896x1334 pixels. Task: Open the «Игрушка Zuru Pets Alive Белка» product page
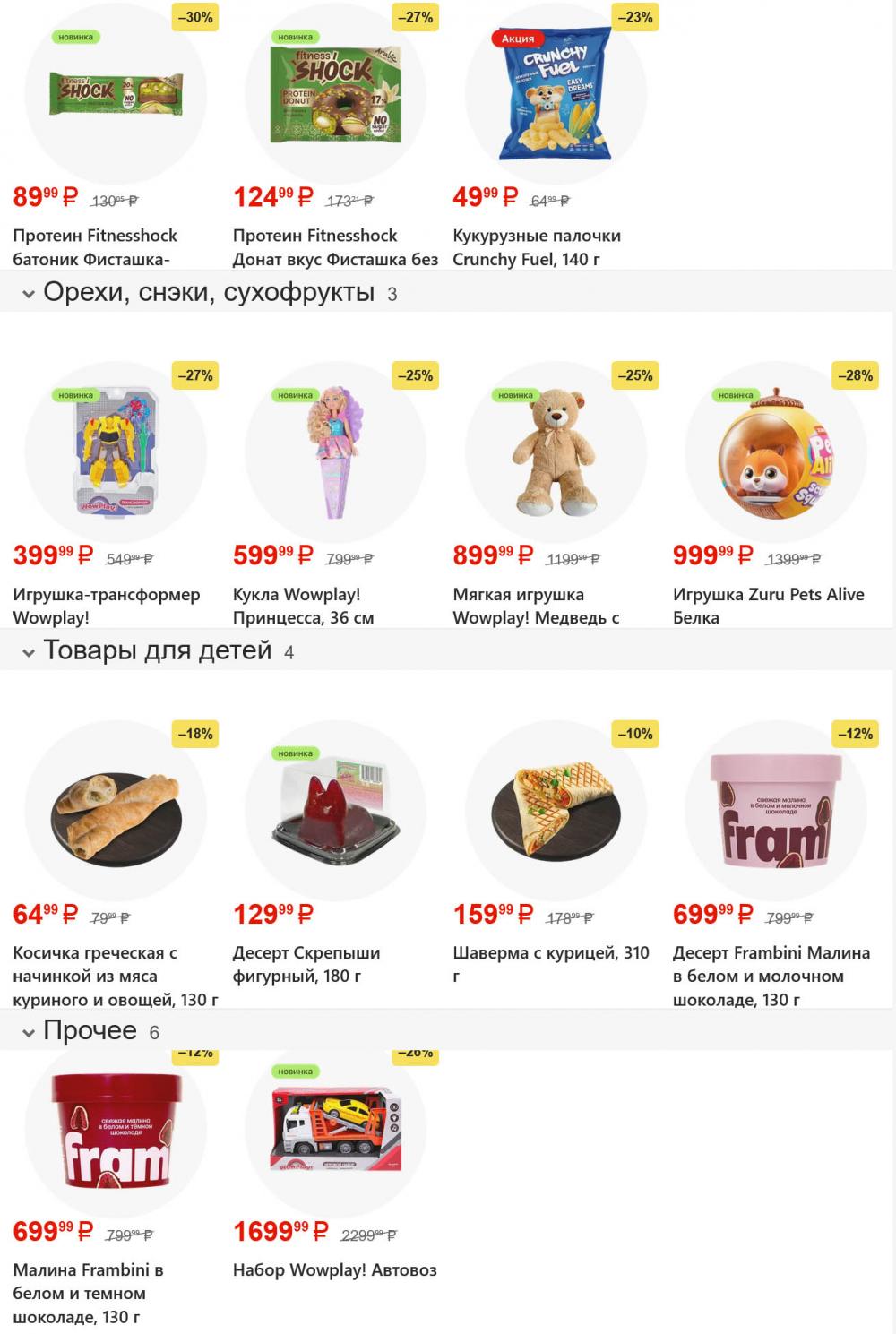pos(769,605)
